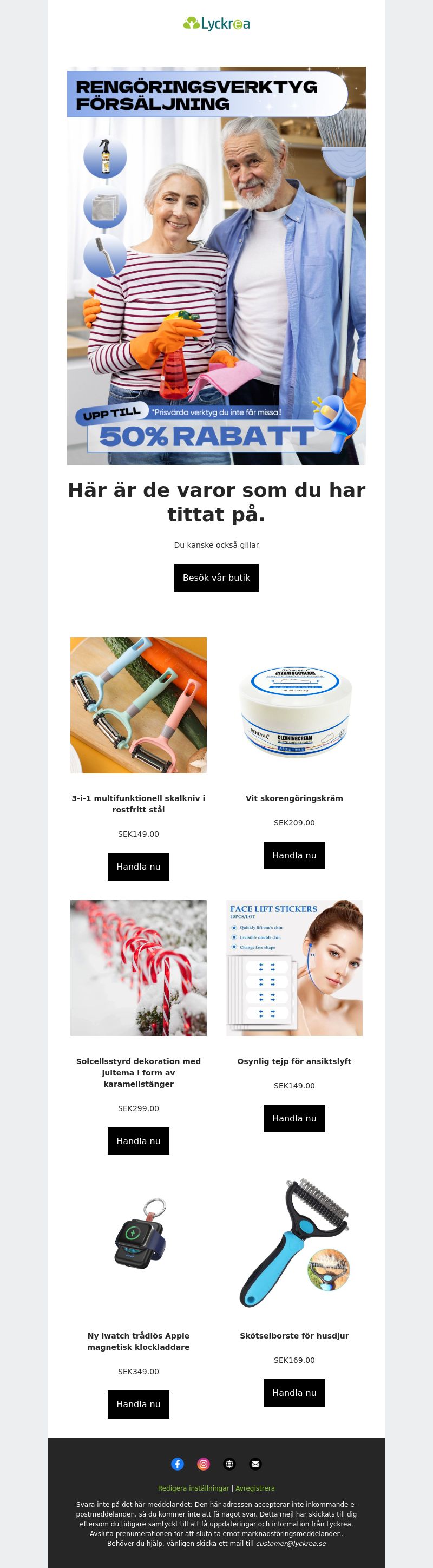View the iwatch klockladdare product image
The height and width of the screenshot is (1568, 433).
(x=138, y=1242)
